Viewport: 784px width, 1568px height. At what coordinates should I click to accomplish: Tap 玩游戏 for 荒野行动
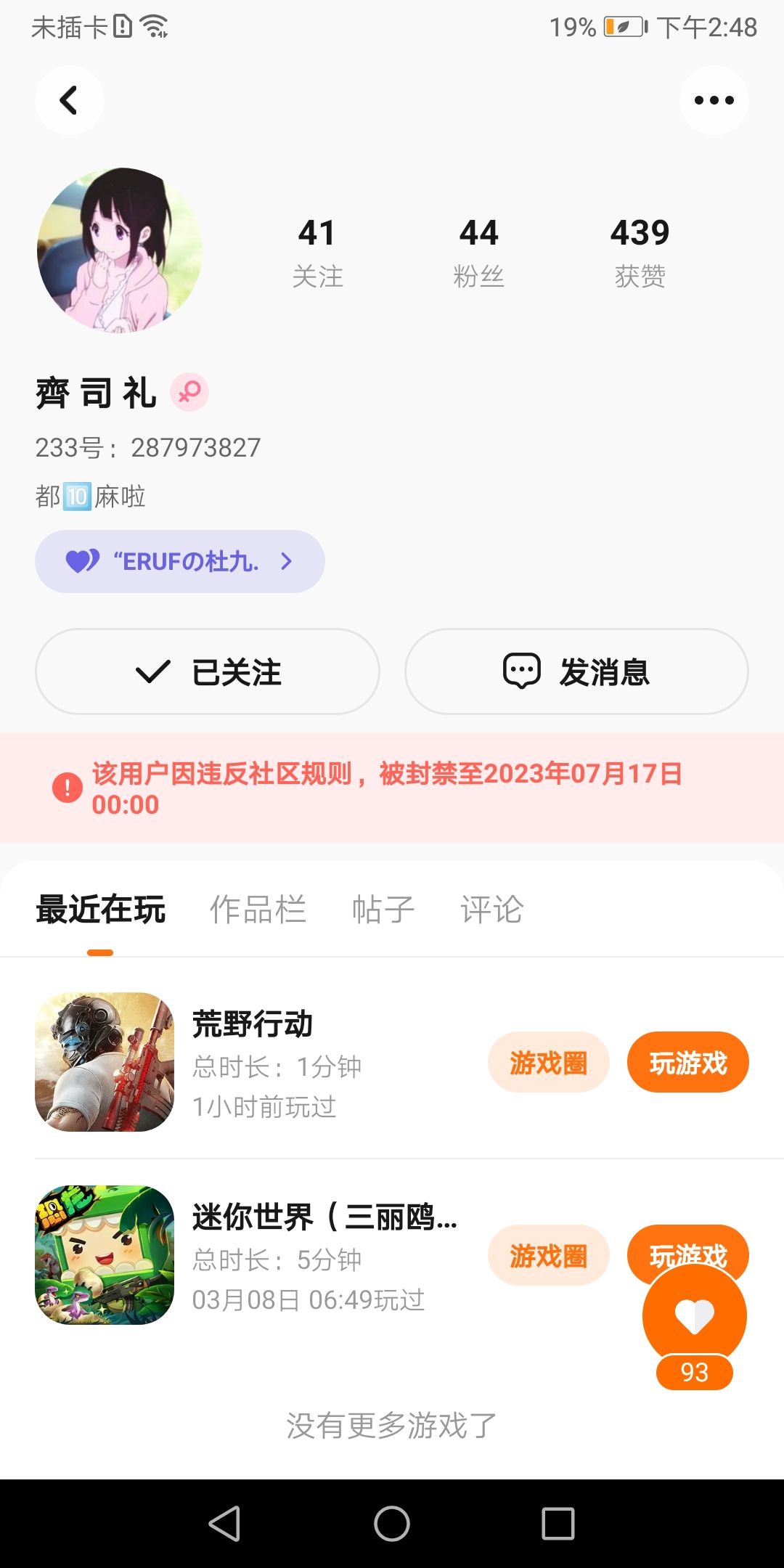pos(687,1062)
